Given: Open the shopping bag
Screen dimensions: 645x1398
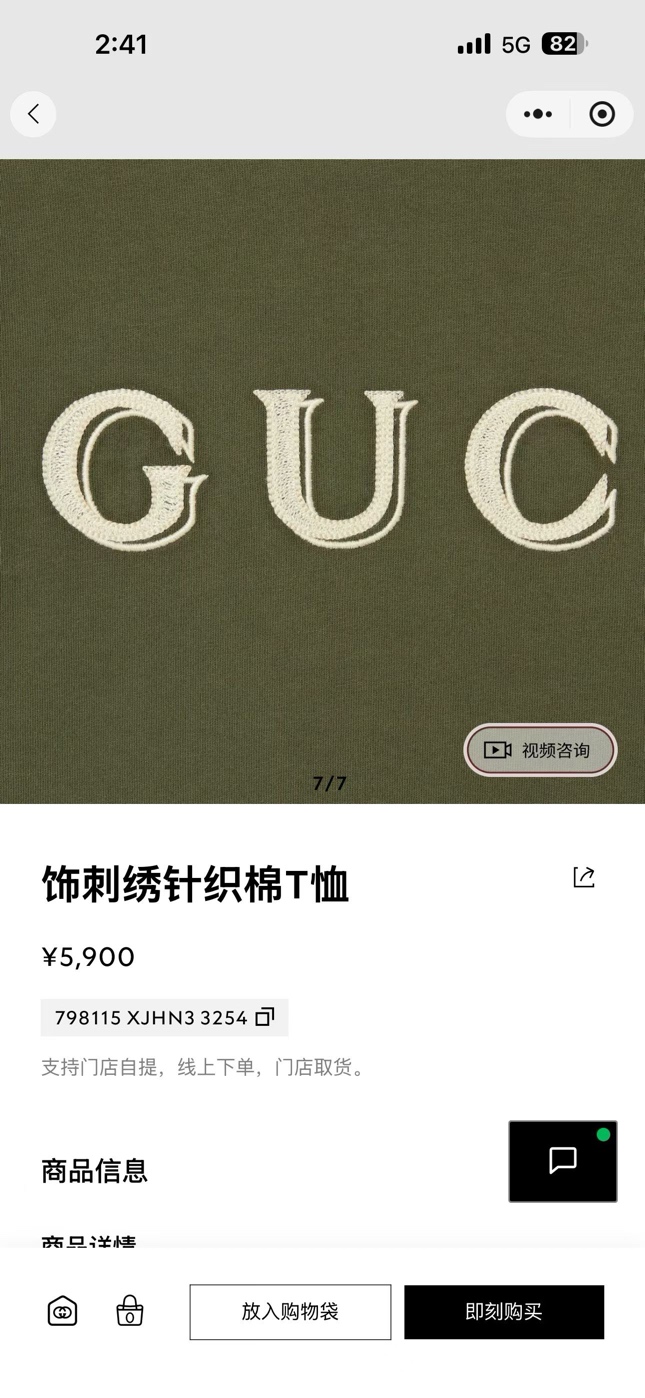Looking at the screenshot, I should pyautogui.click(x=129, y=1311).
